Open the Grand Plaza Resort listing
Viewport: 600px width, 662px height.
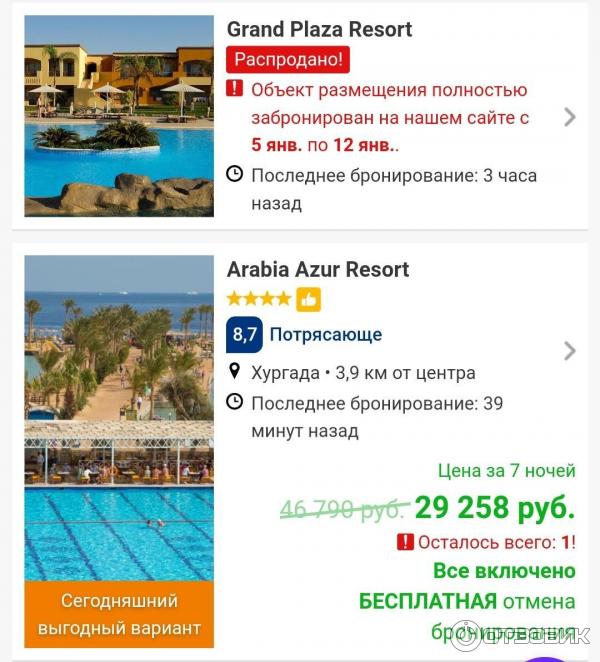coord(319,30)
